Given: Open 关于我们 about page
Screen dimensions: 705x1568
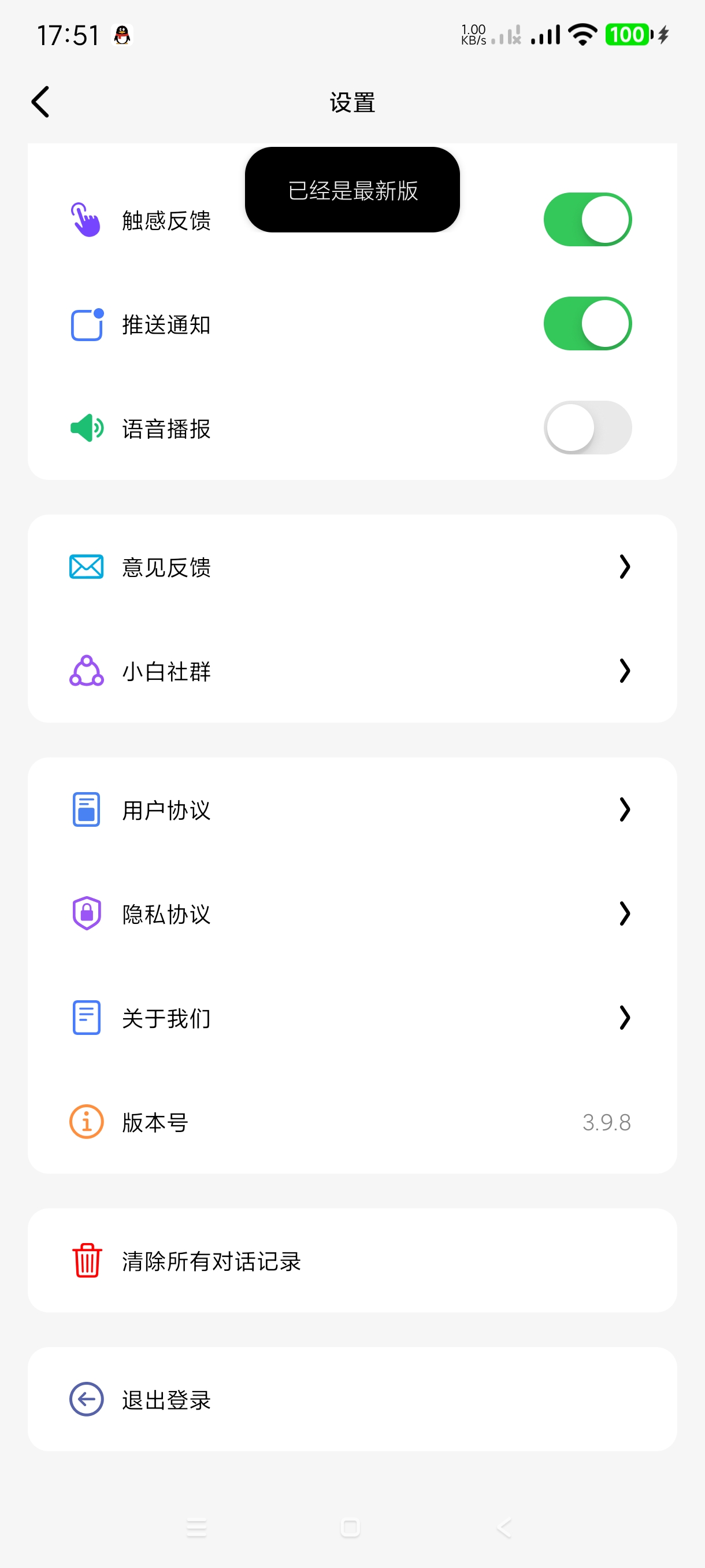Looking at the screenshot, I should coord(351,1018).
